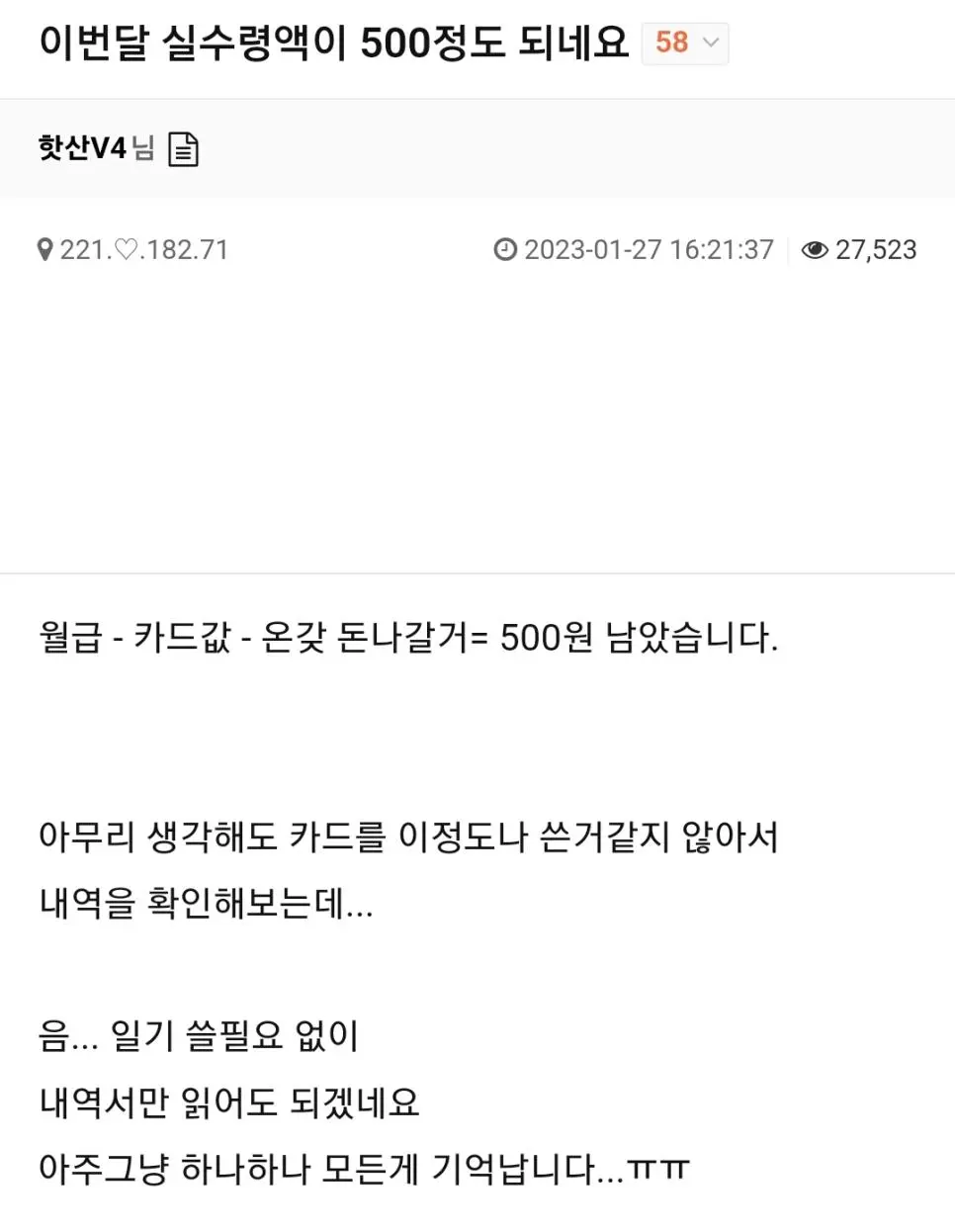The width and height of the screenshot is (955, 1232).
Task: Click the view count 27,523
Action: (878, 250)
